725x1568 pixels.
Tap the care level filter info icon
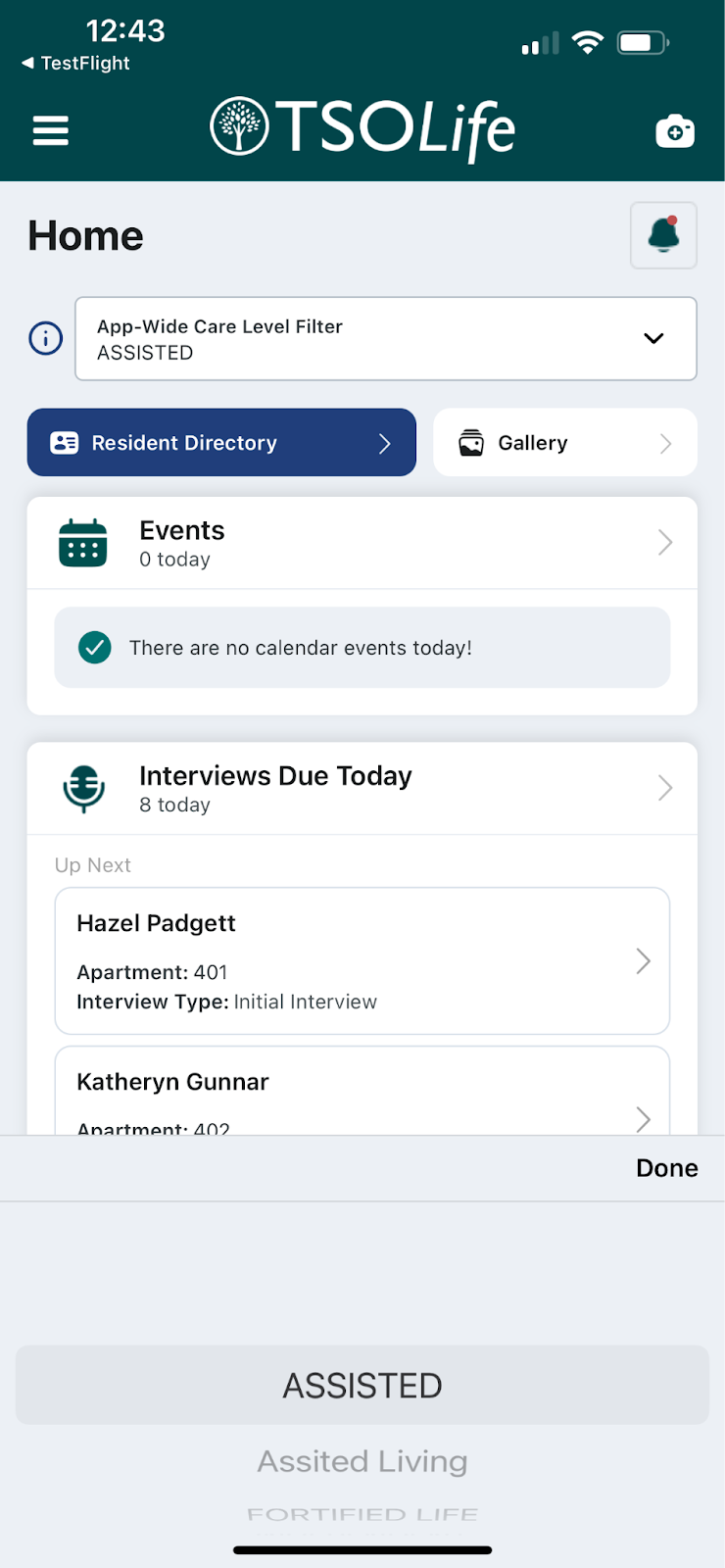point(45,338)
